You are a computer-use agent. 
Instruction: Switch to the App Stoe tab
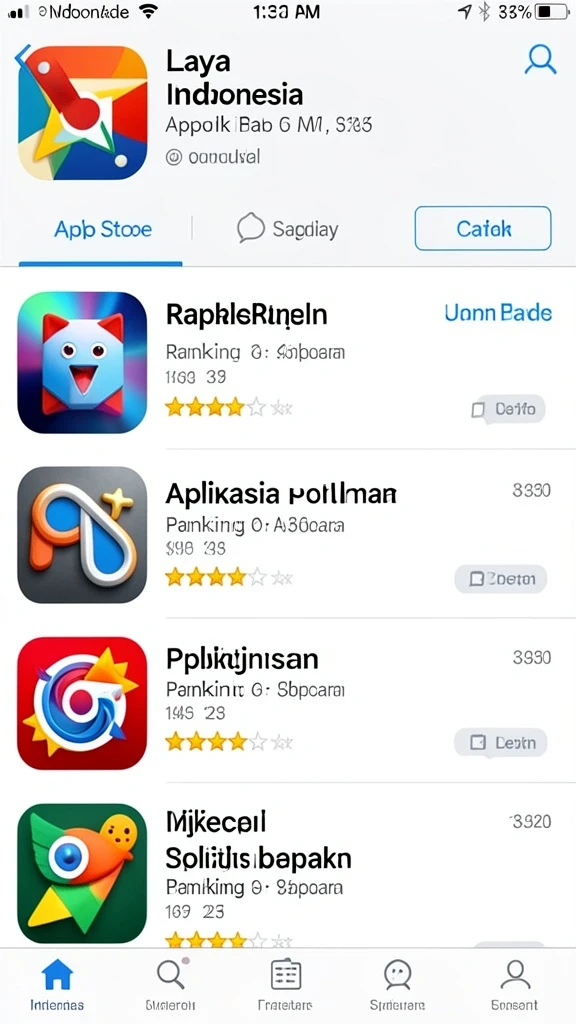coord(103,229)
